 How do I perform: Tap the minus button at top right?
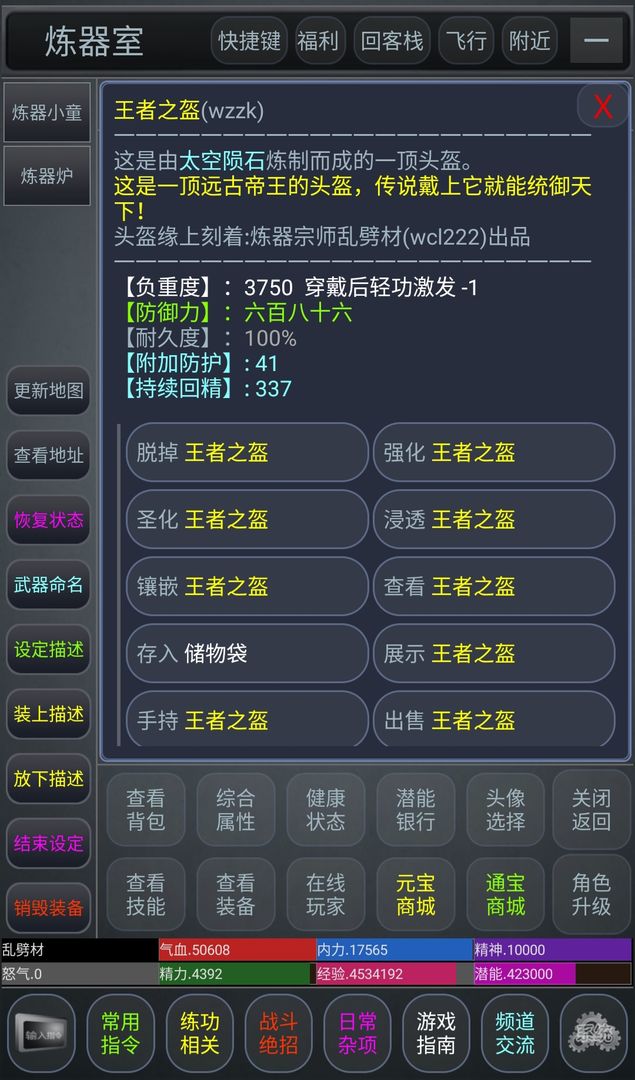tap(596, 41)
